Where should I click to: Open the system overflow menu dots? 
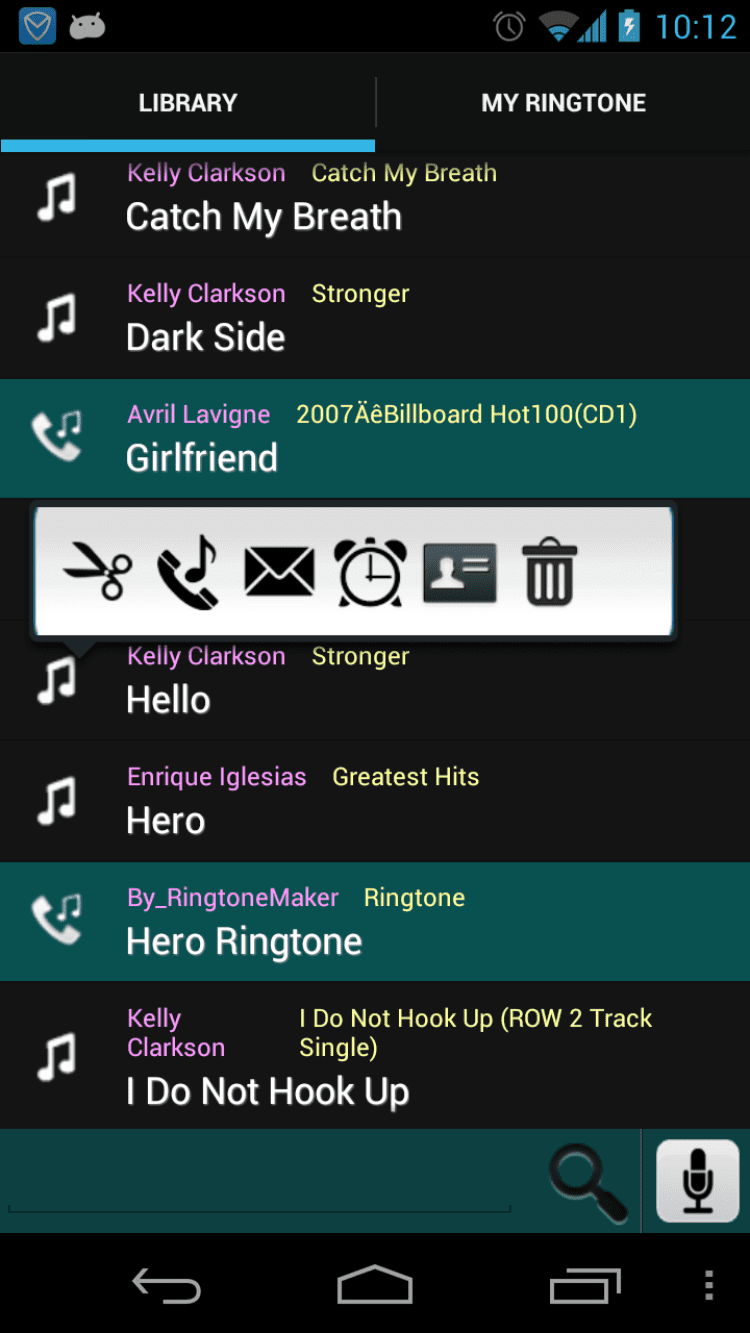pyautogui.click(x=709, y=1285)
